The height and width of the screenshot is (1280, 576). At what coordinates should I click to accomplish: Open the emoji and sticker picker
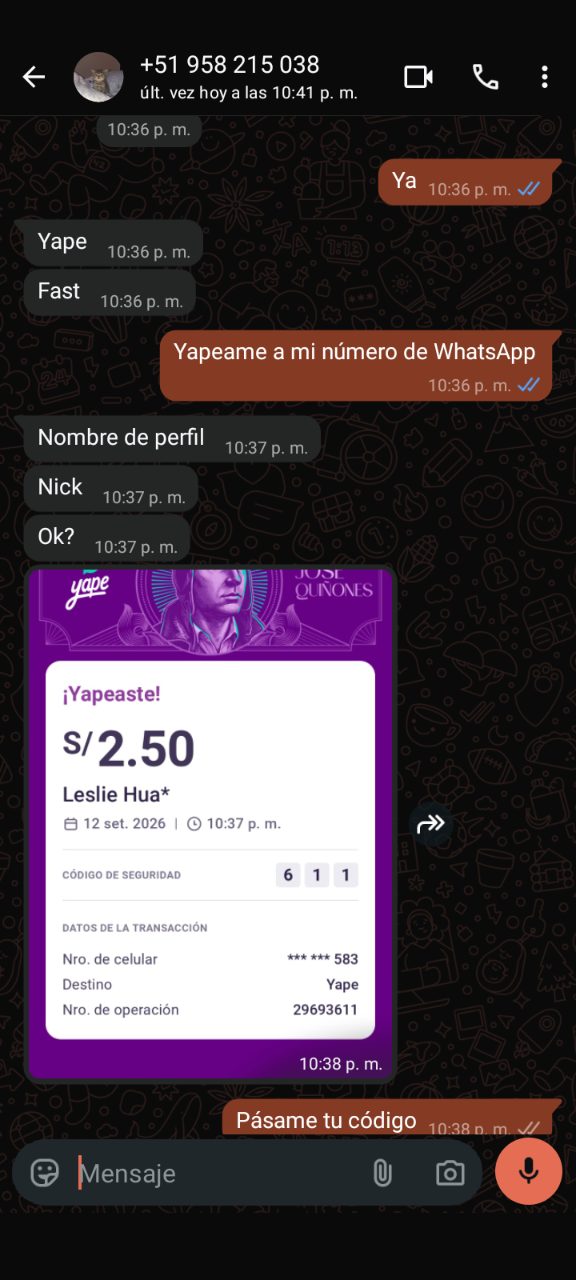click(45, 1173)
